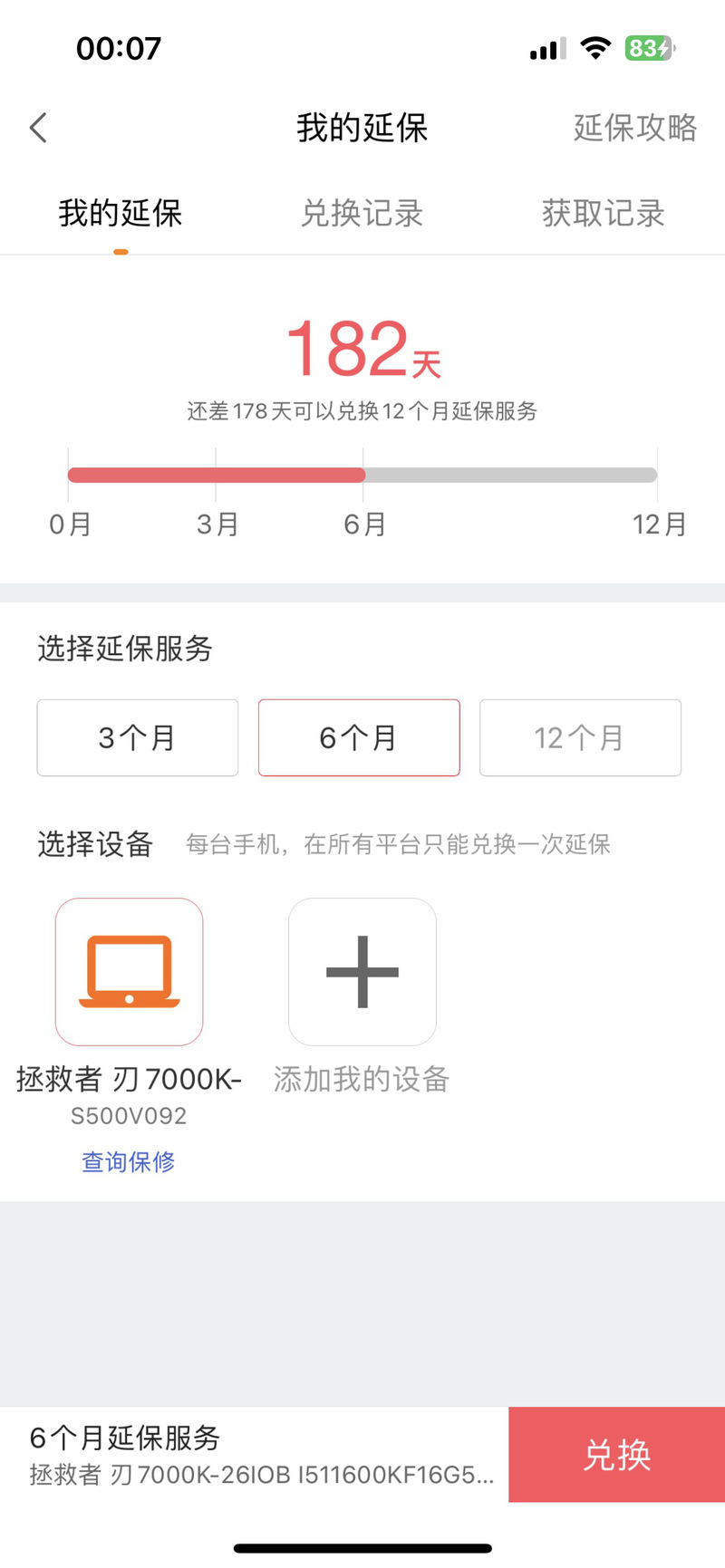Screen dimensions: 725x1568
Task: Open the 查询保修 link
Action: (129, 1161)
